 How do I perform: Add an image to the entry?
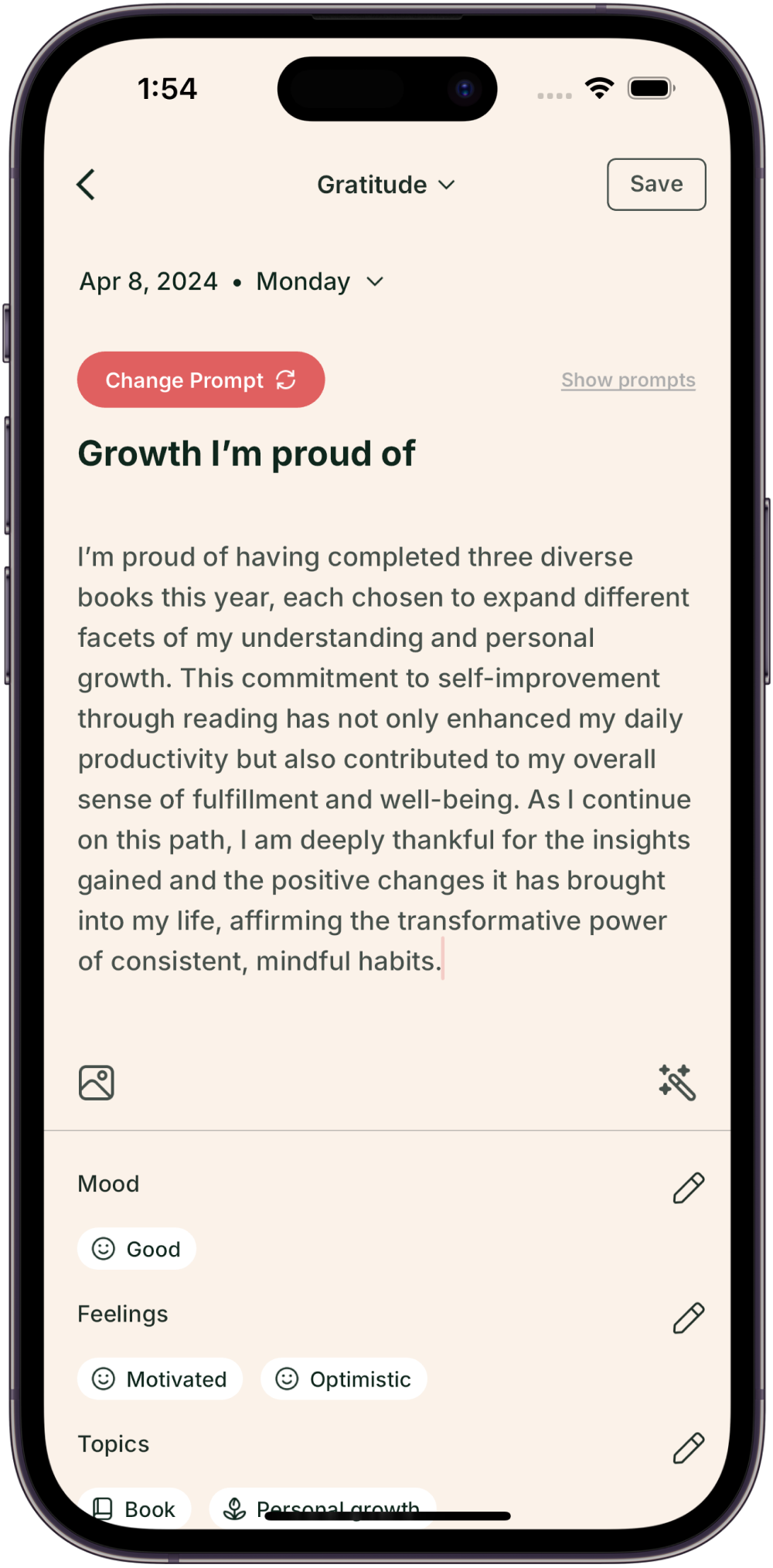click(97, 1082)
